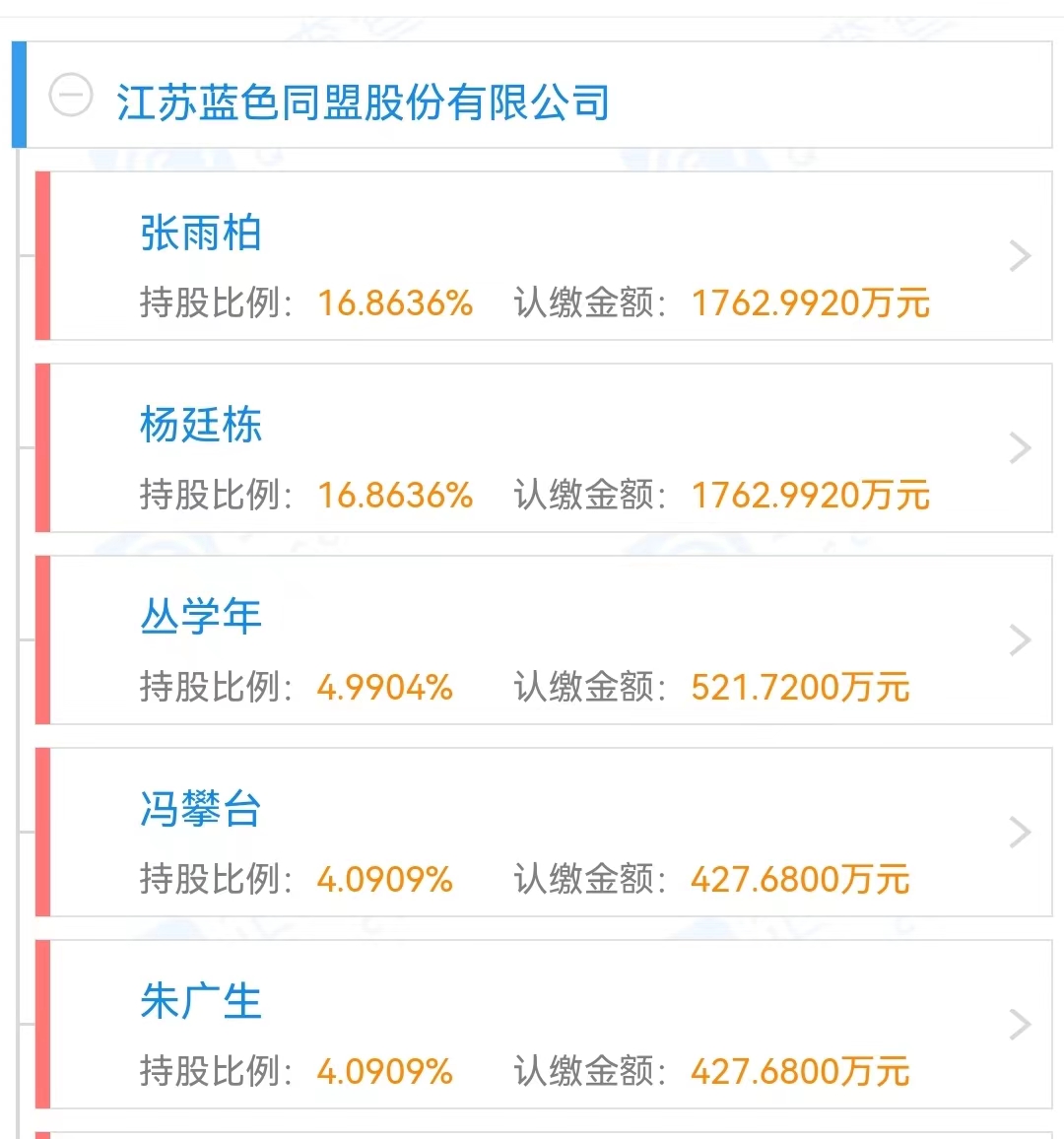Open details arrow on 丛学年 row
This screenshot has width=1064, height=1139.
point(1019,639)
